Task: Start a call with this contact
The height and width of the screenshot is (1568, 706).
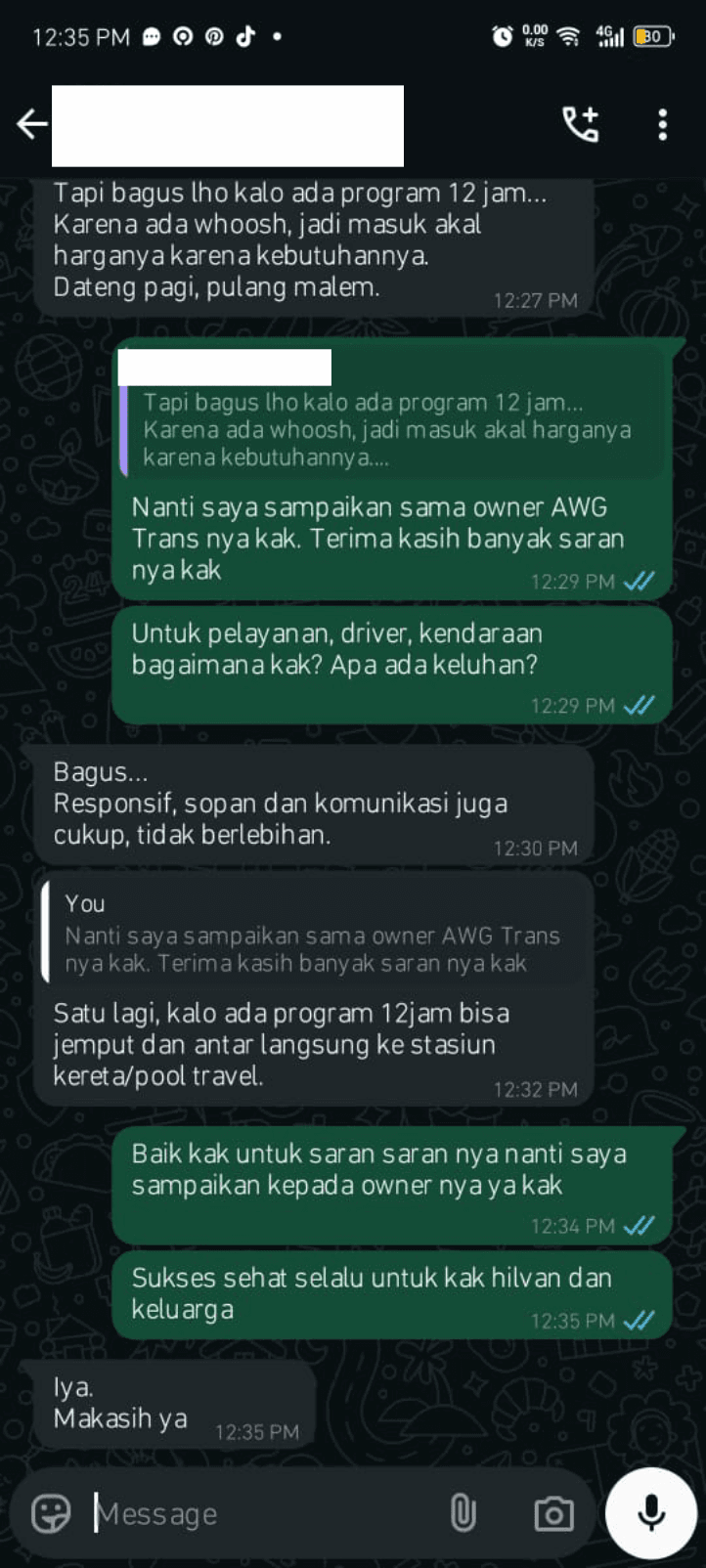Action: pos(580,124)
